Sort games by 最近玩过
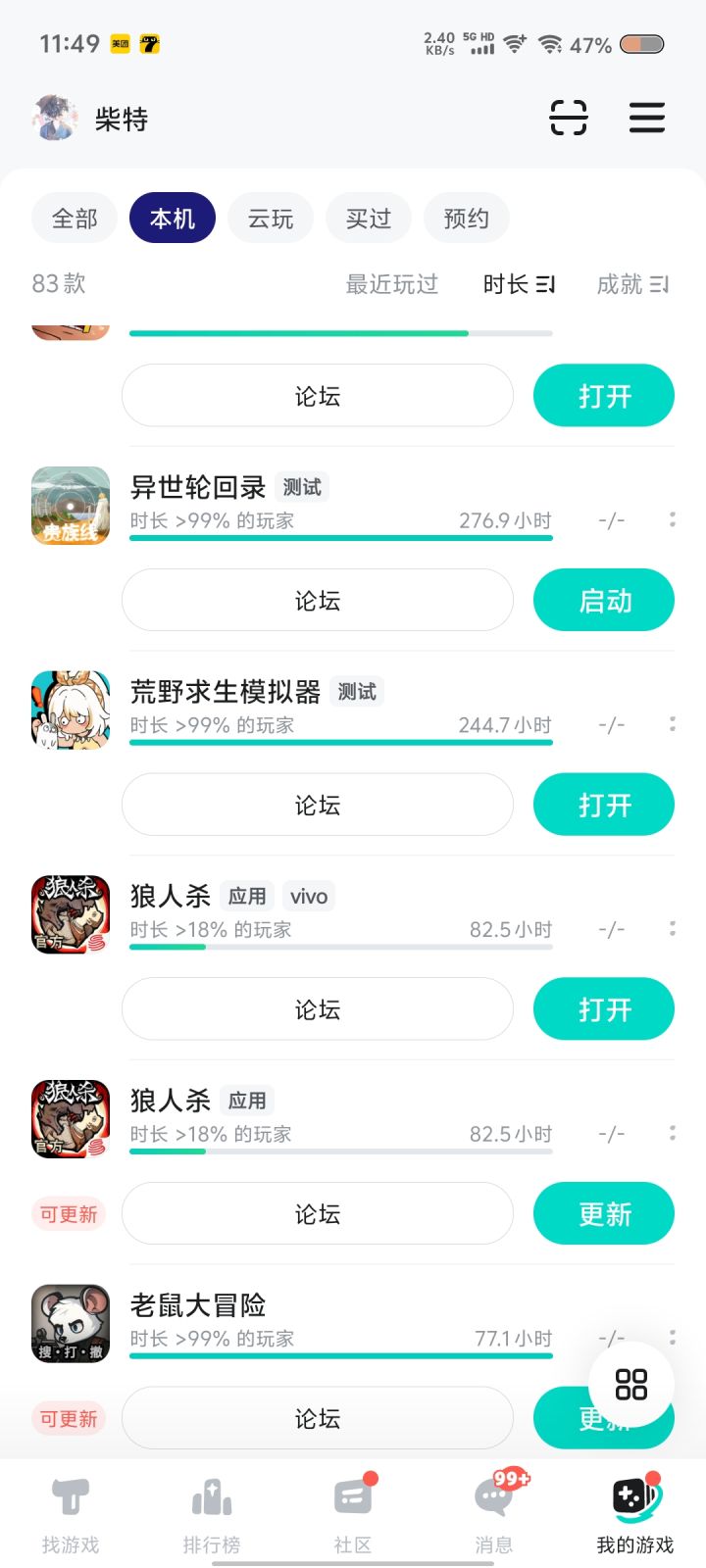The width and height of the screenshot is (706, 1568). [391, 284]
